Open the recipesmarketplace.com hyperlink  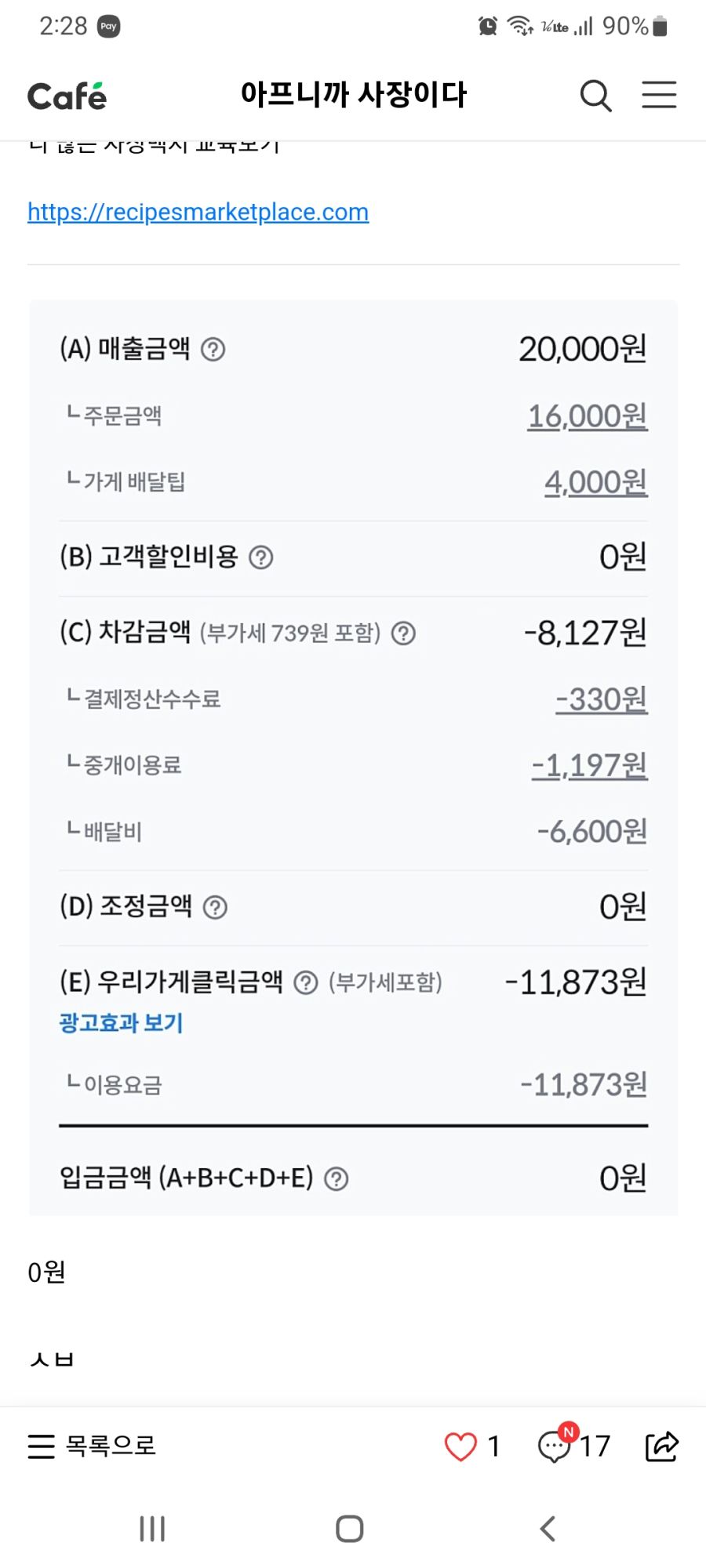coord(197,212)
